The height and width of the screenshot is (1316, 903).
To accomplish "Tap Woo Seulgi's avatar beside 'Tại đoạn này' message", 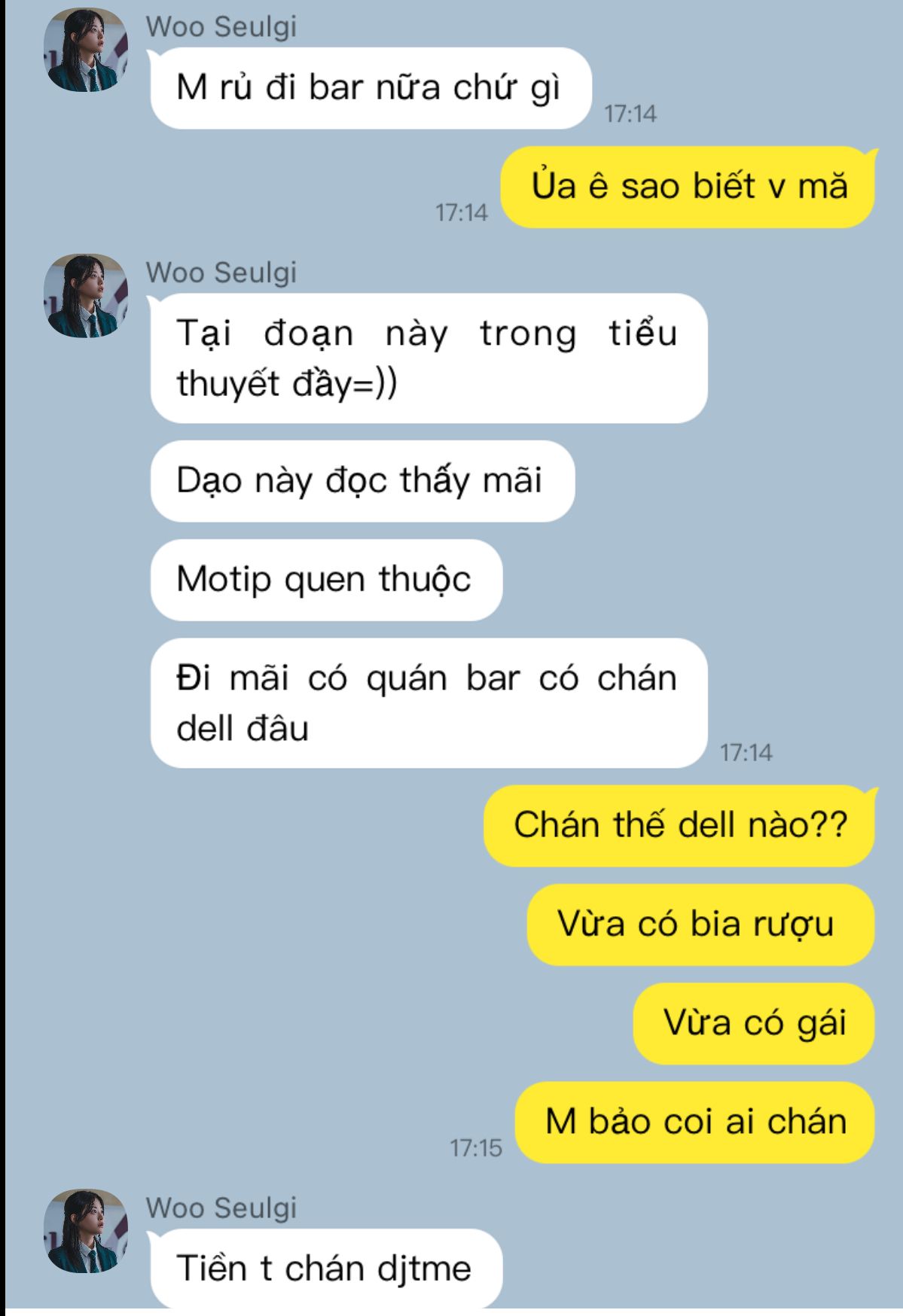I will pos(86,296).
